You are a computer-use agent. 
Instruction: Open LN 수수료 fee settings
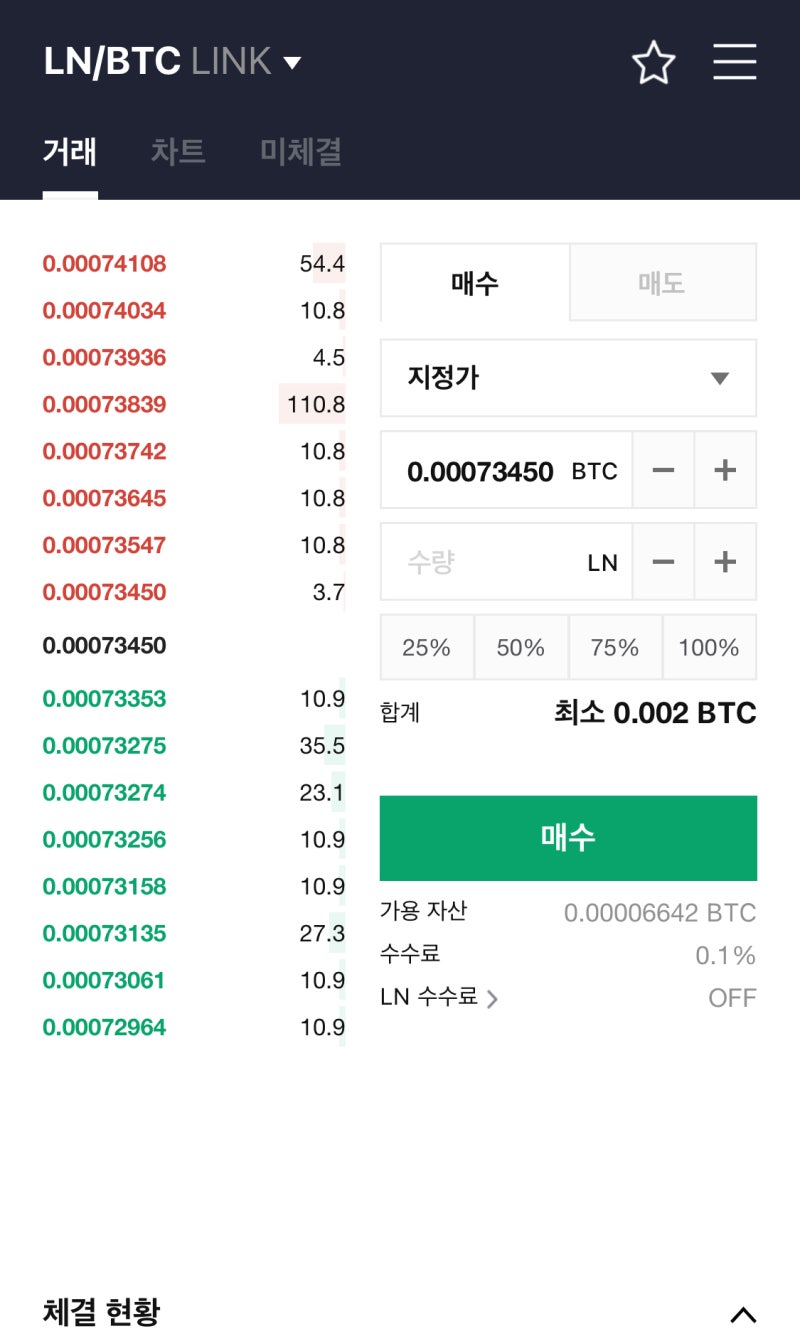coord(439,997)
